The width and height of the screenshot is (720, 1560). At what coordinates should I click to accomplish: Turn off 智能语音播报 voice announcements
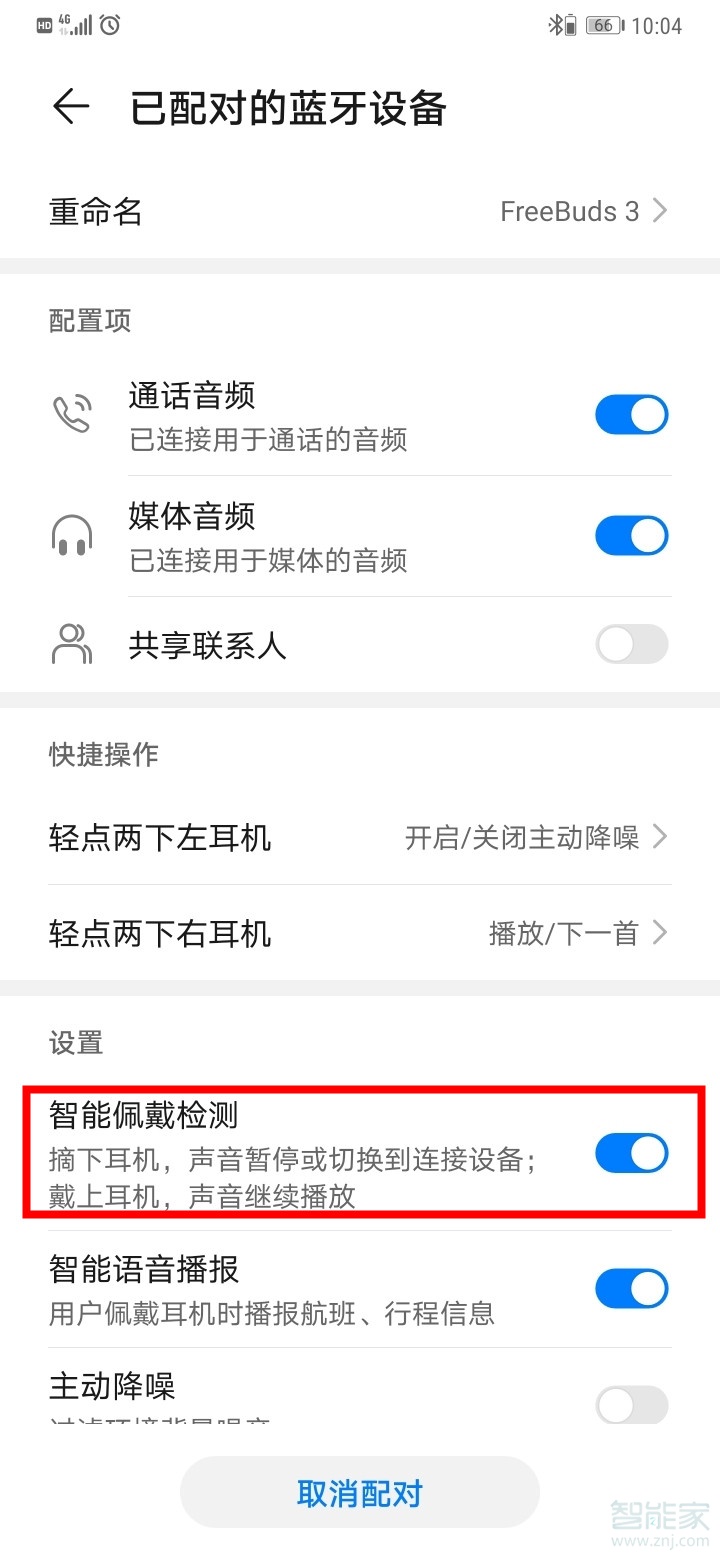(631, 1288)
